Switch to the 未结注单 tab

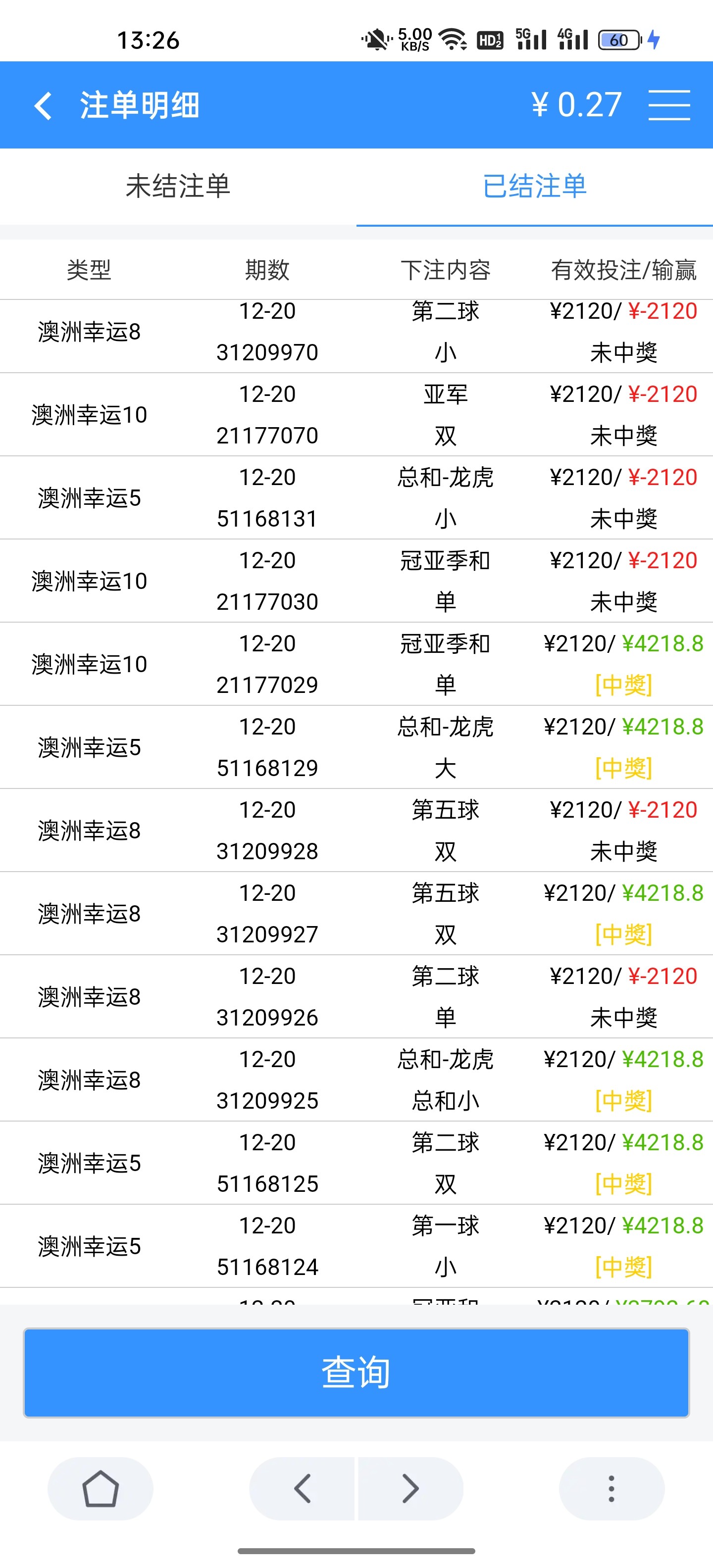click(x=178, y=186)
